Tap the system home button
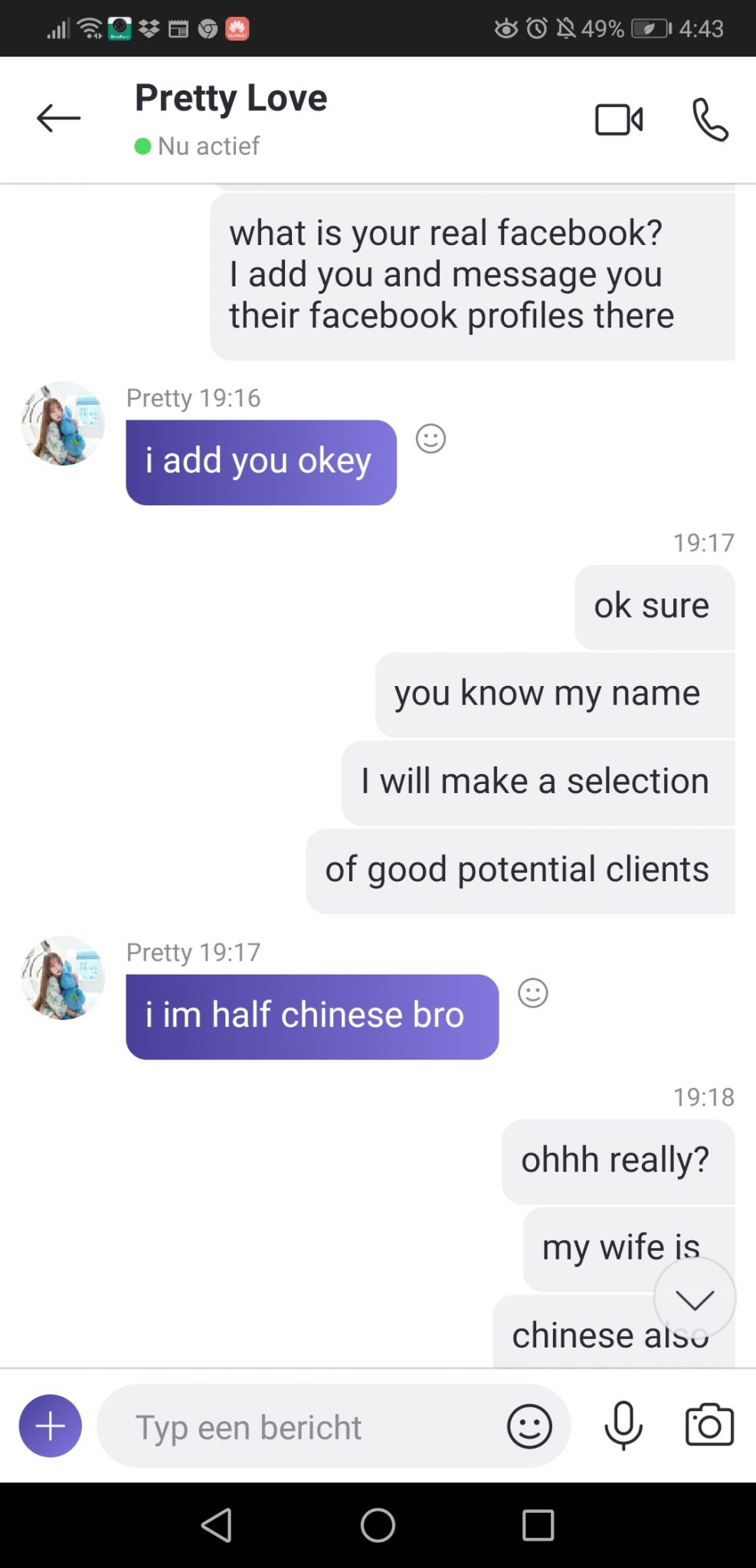The height and width of the screenshot is (1568, 756). pos(378,1525)
